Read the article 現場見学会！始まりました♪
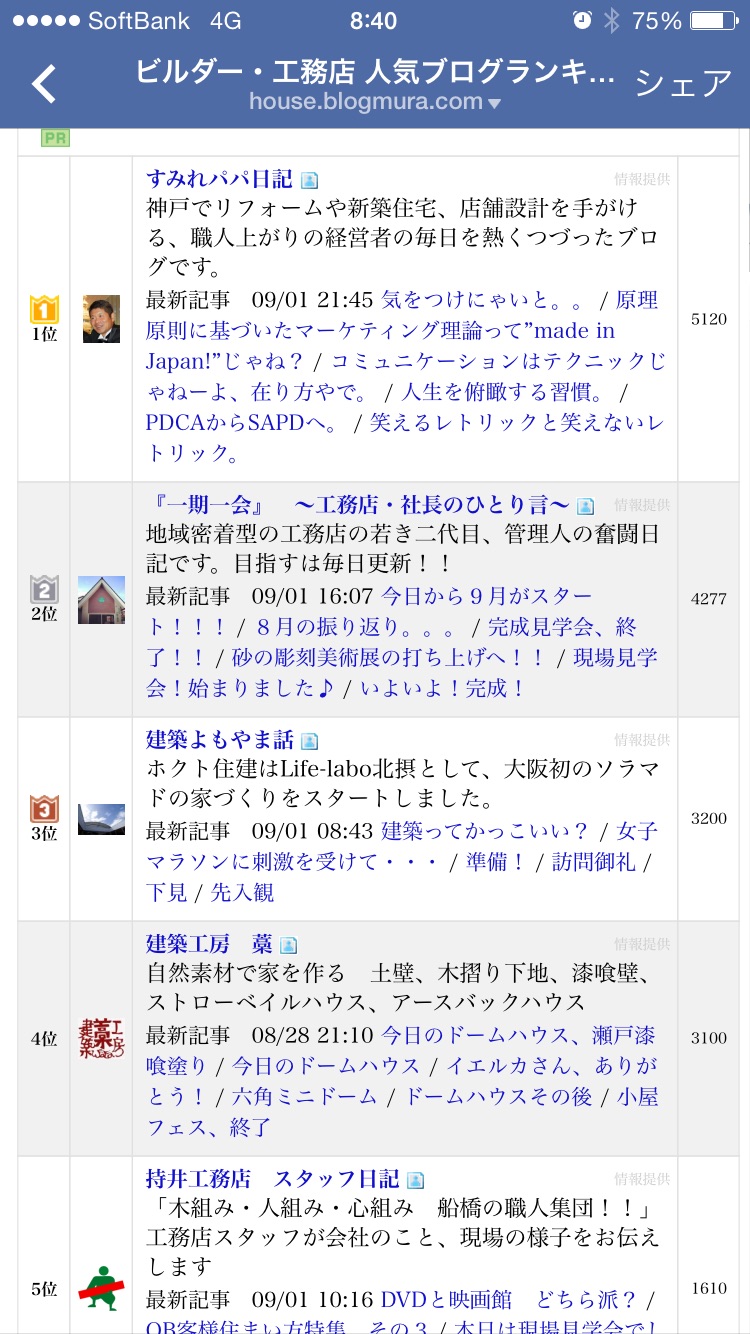Viewport: 750px width, 1334px height. [402, 673]
